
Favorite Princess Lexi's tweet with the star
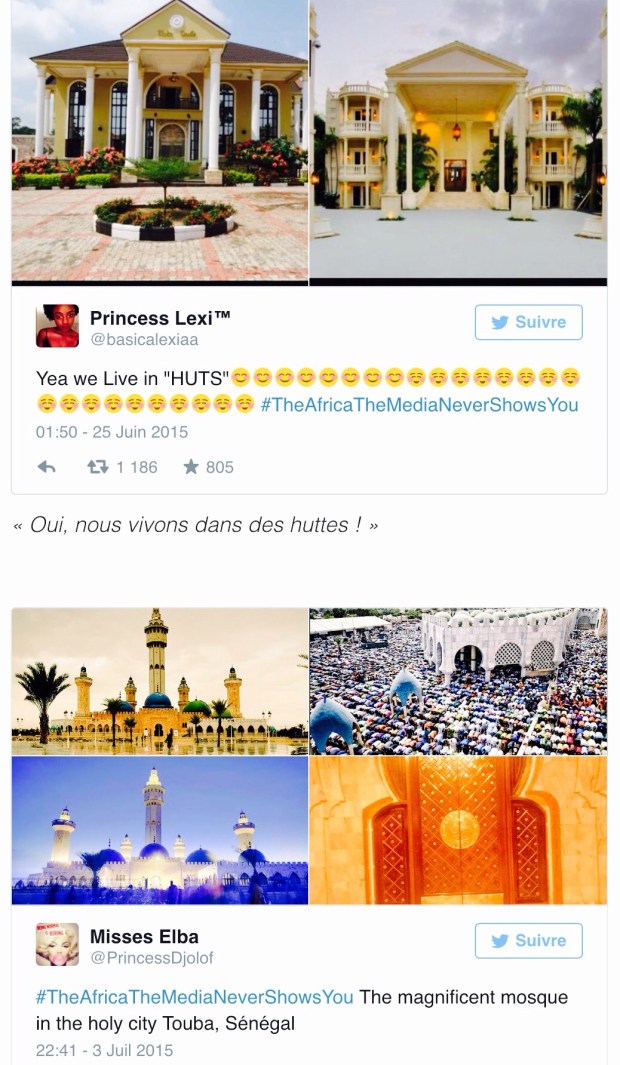[x=191, y=467]
